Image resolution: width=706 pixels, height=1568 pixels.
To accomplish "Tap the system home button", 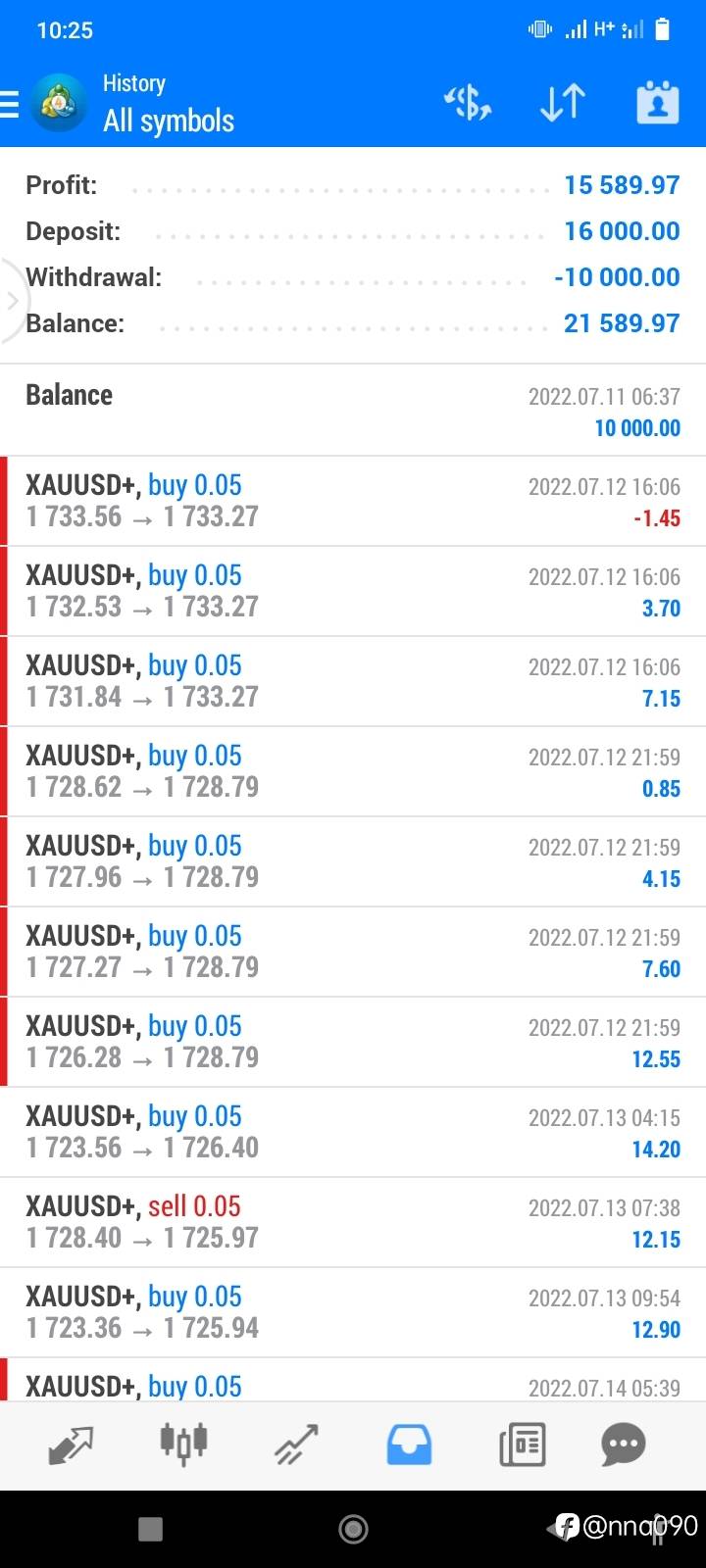I will click(353, 1528).
